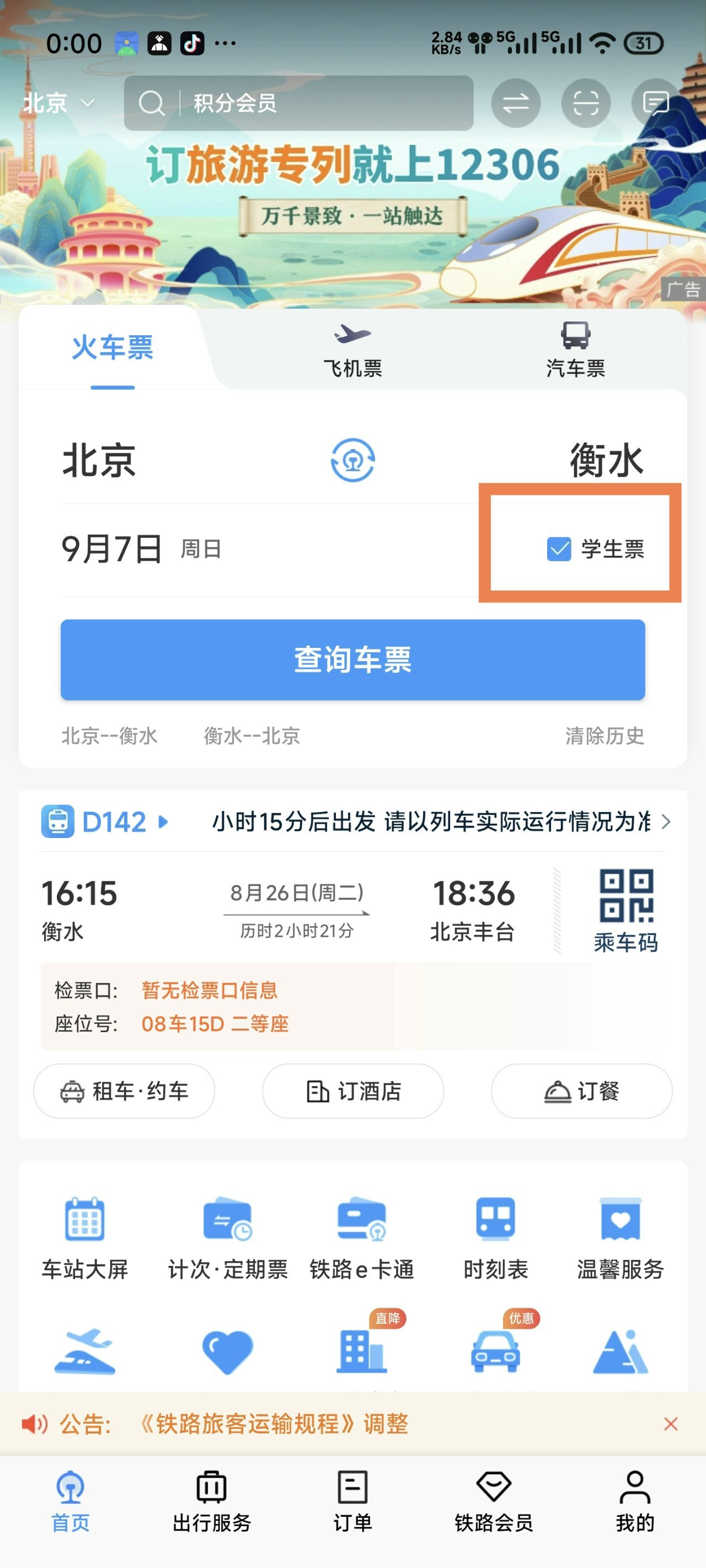Screen dimensions: 706x1568
Task: Clear search history via 清除历史
Action: (x=605, y=736)
